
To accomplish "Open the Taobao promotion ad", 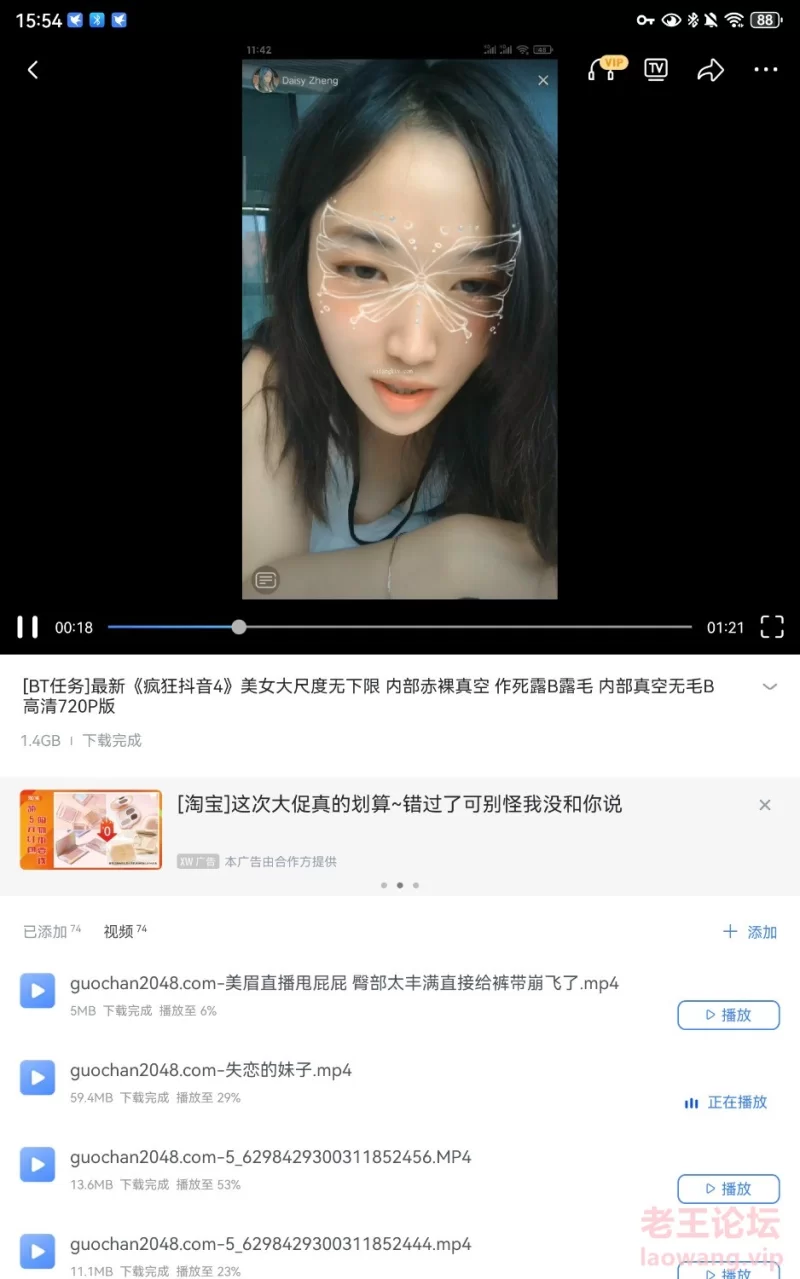I will pyautogui.click(x=398, y=804).
